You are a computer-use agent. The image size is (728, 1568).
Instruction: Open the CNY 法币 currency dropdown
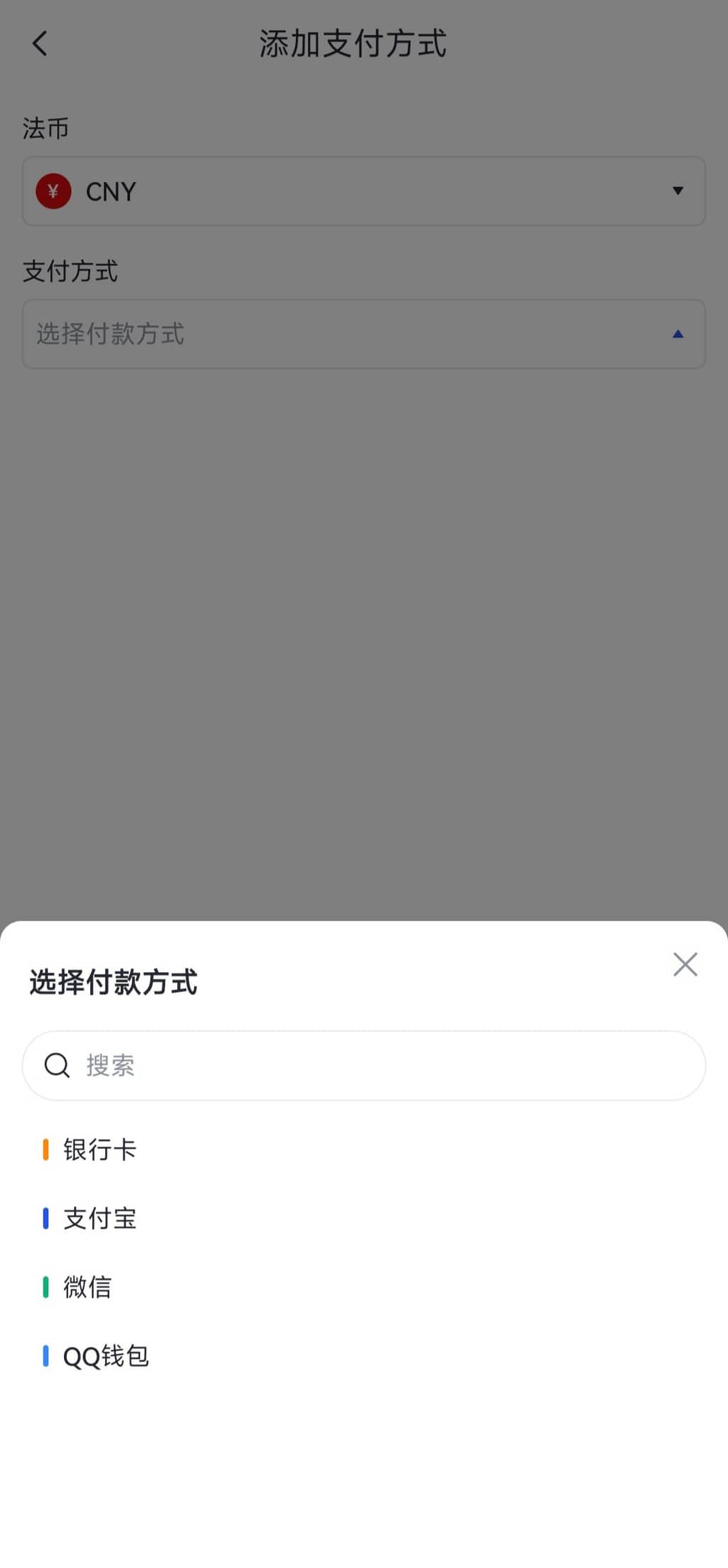click(x=364, y=191)
